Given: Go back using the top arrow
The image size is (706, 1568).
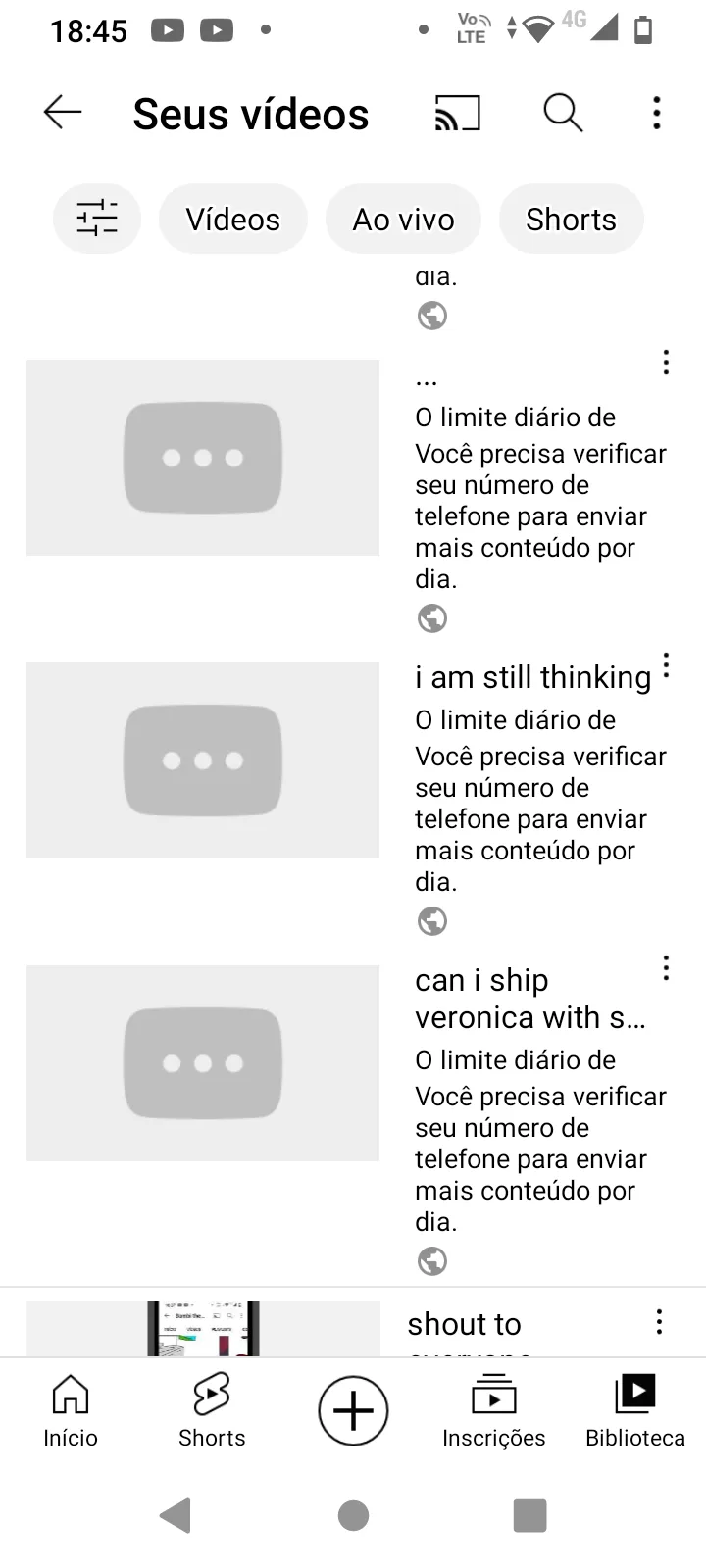Looking at the screenshot, I should pyautogui.click(x=63, y=113).
